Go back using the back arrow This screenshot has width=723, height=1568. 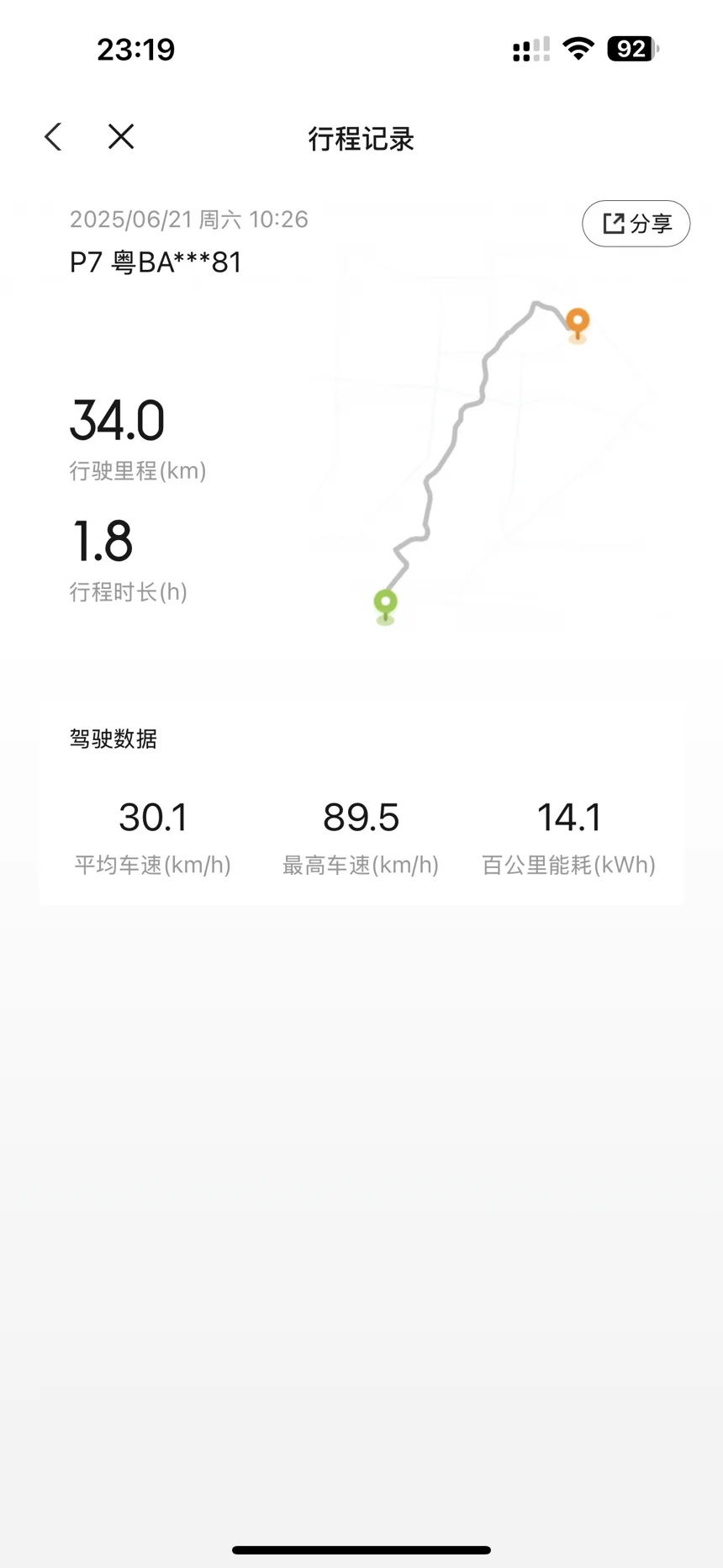pyautogui.click(x=53, y=137)
